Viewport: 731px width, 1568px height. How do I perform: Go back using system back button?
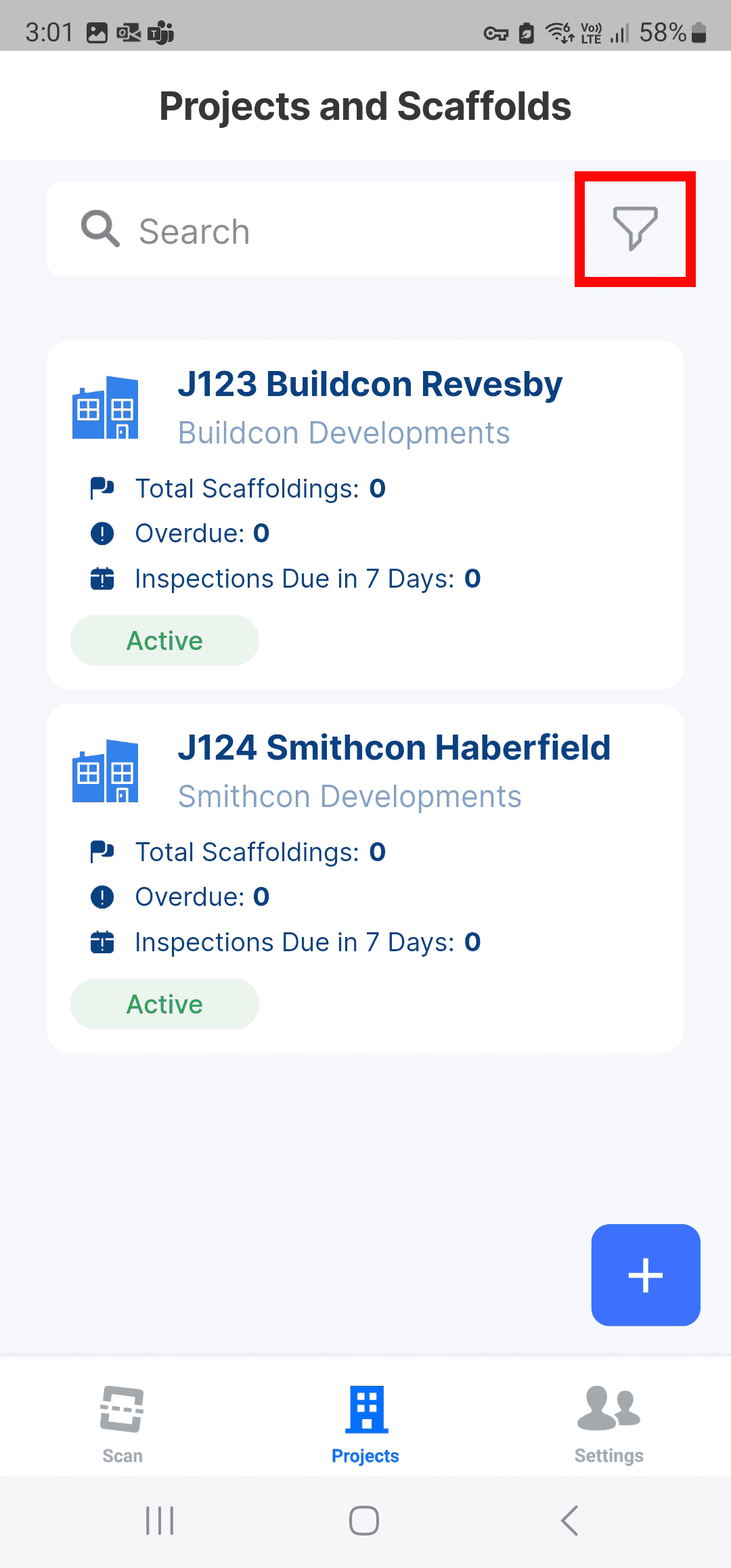[x=570, y=1521]
